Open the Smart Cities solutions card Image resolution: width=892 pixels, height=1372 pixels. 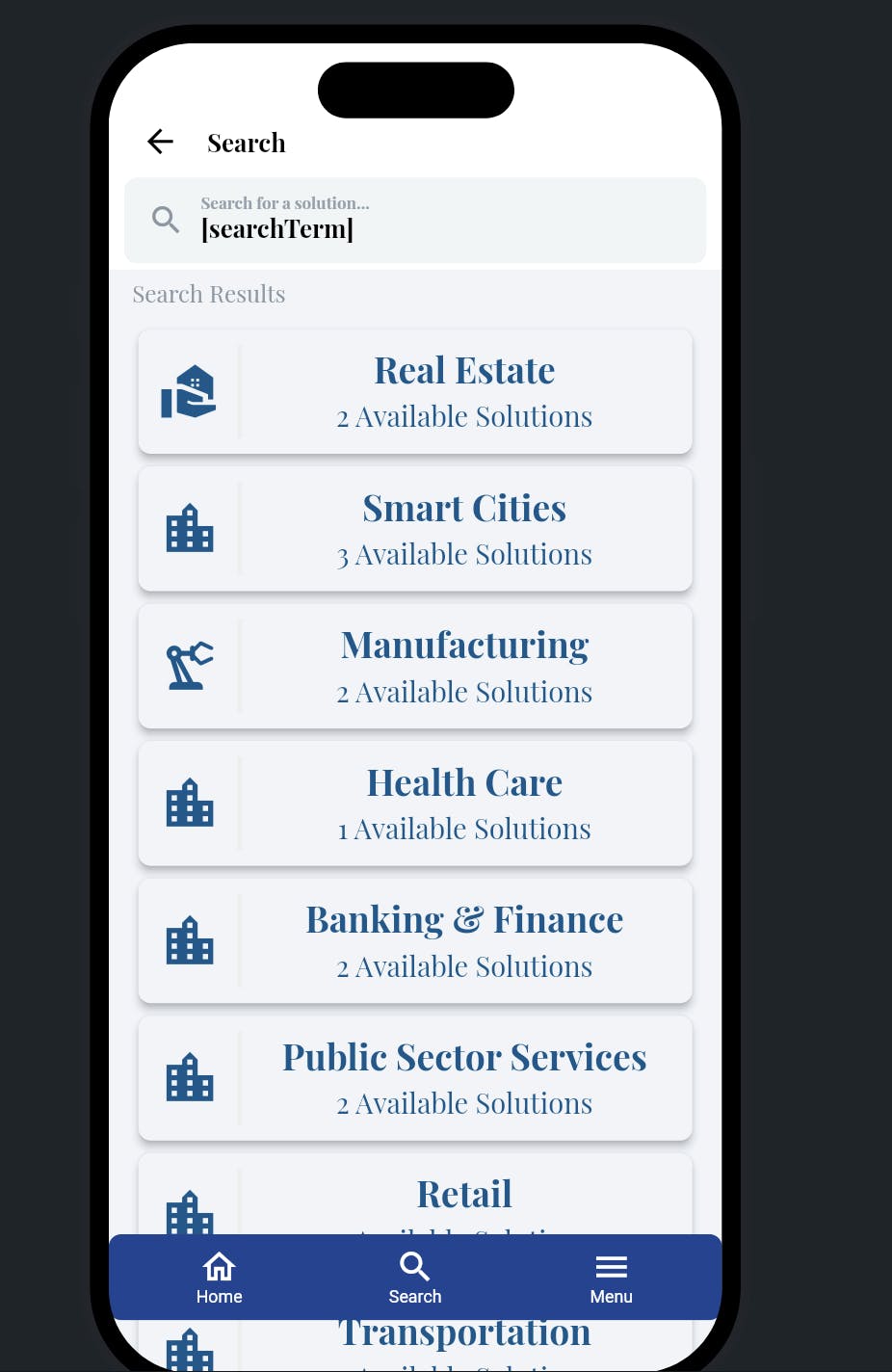415,529
